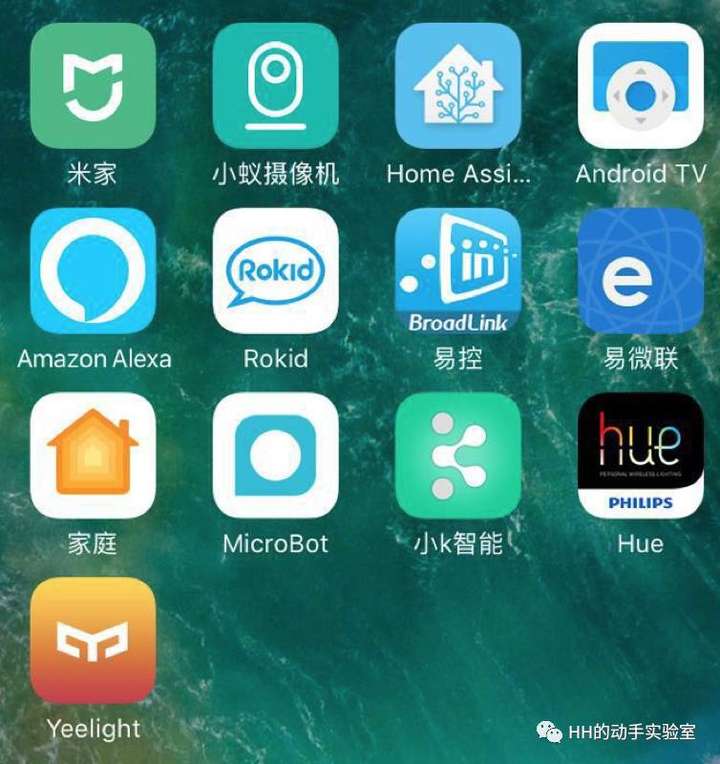Open the 家庭 Home app

(93, 456)
